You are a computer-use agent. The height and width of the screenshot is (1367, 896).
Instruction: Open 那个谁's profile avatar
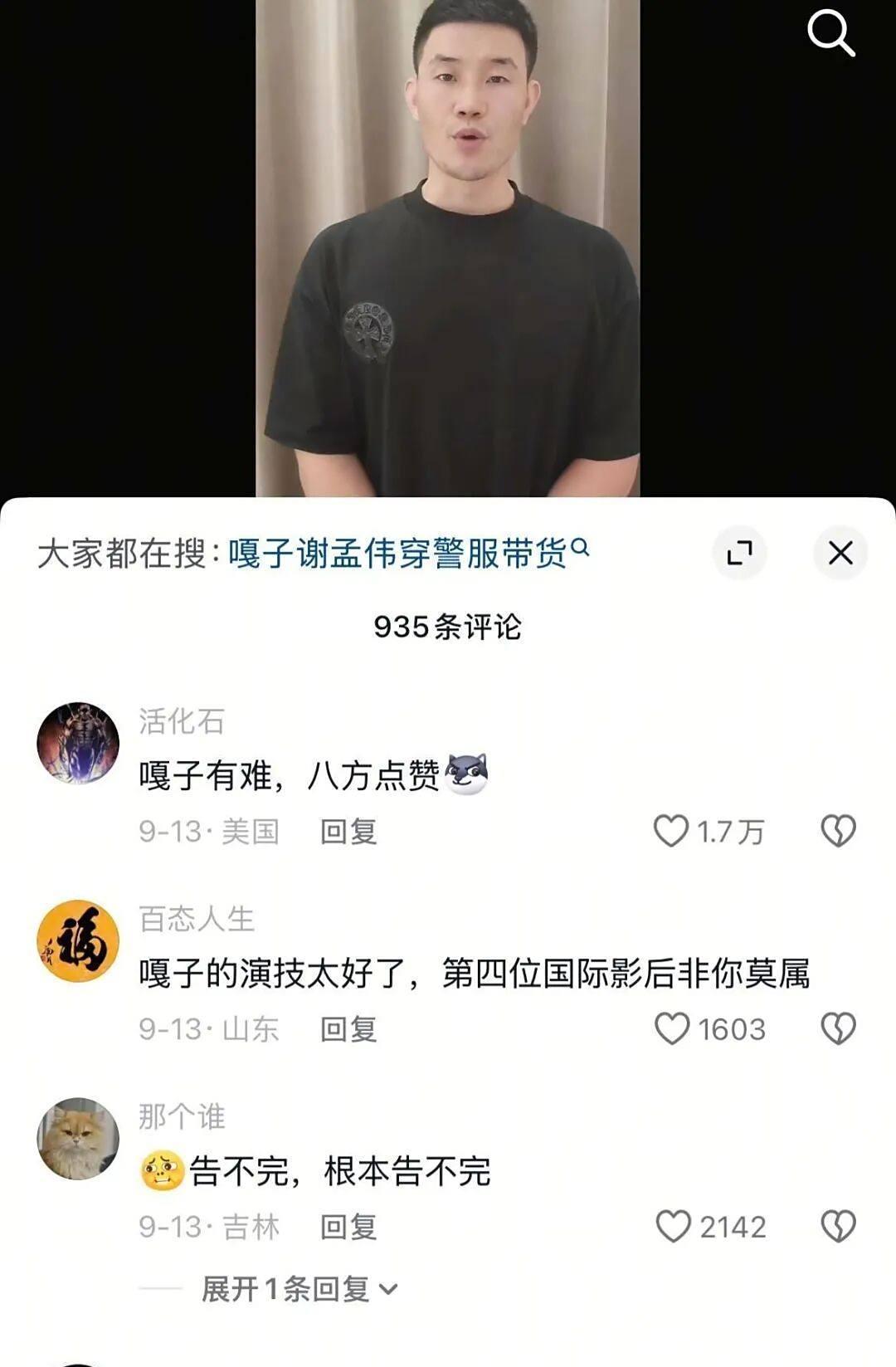click(78, 1138)
